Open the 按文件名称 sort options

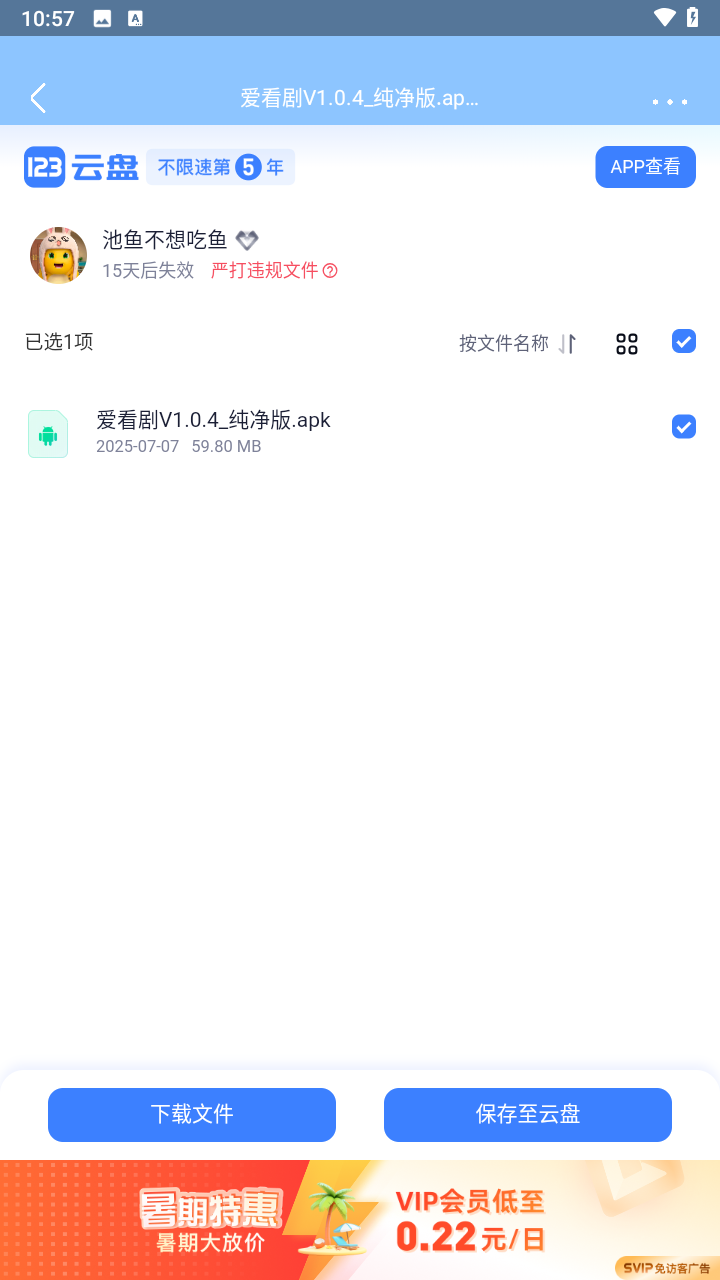pos(504,342)
